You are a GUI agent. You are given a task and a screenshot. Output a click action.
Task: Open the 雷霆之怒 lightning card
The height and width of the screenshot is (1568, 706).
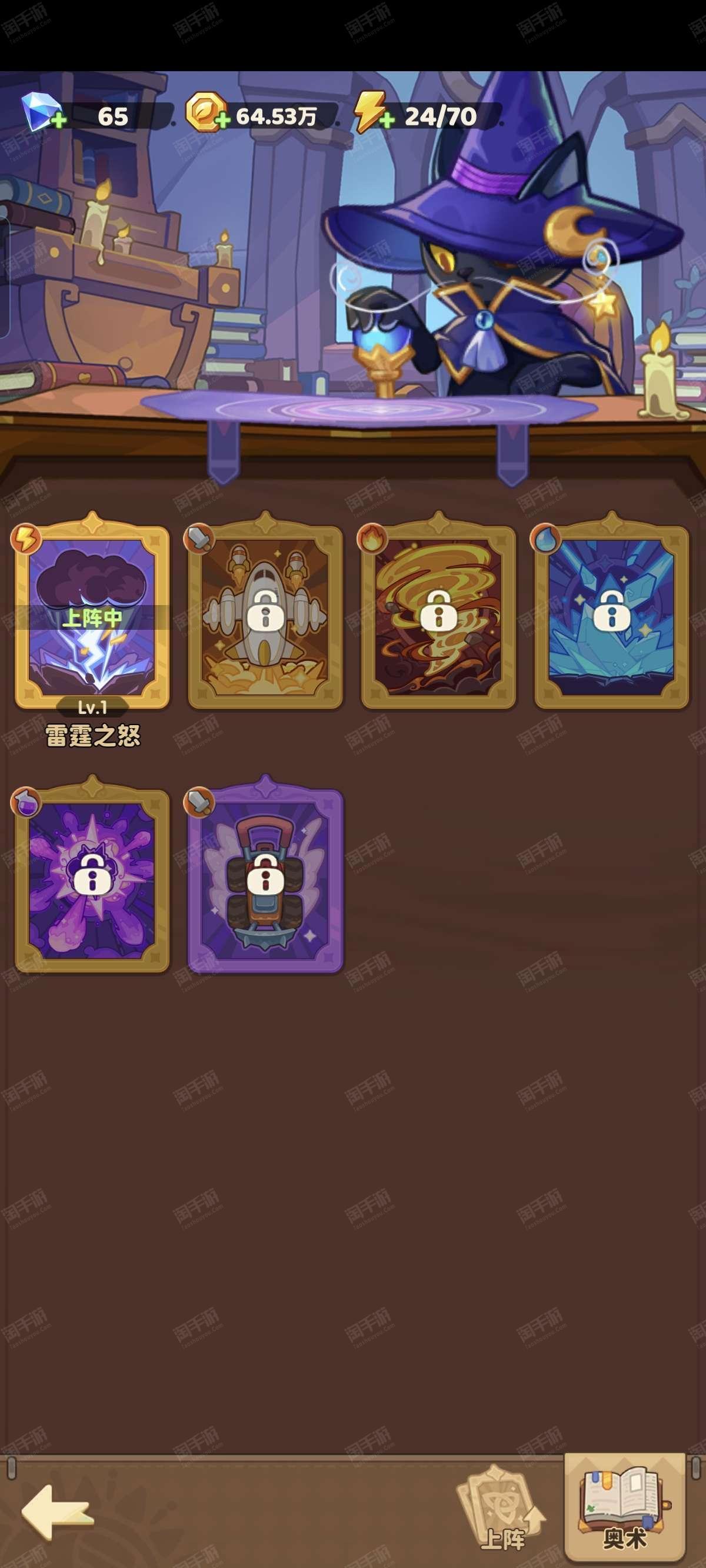92,612
